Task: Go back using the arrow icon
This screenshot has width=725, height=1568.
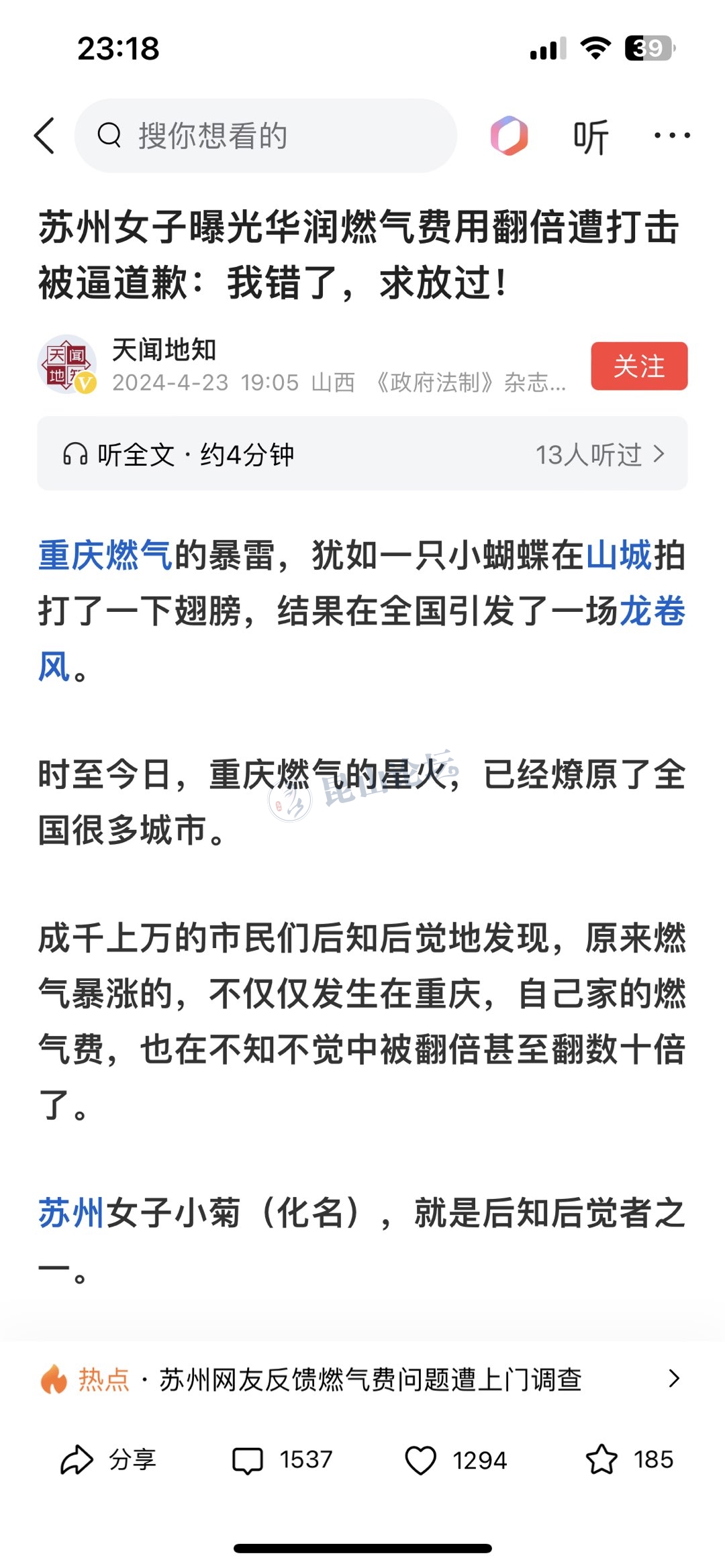Action: tap(45, 136)
